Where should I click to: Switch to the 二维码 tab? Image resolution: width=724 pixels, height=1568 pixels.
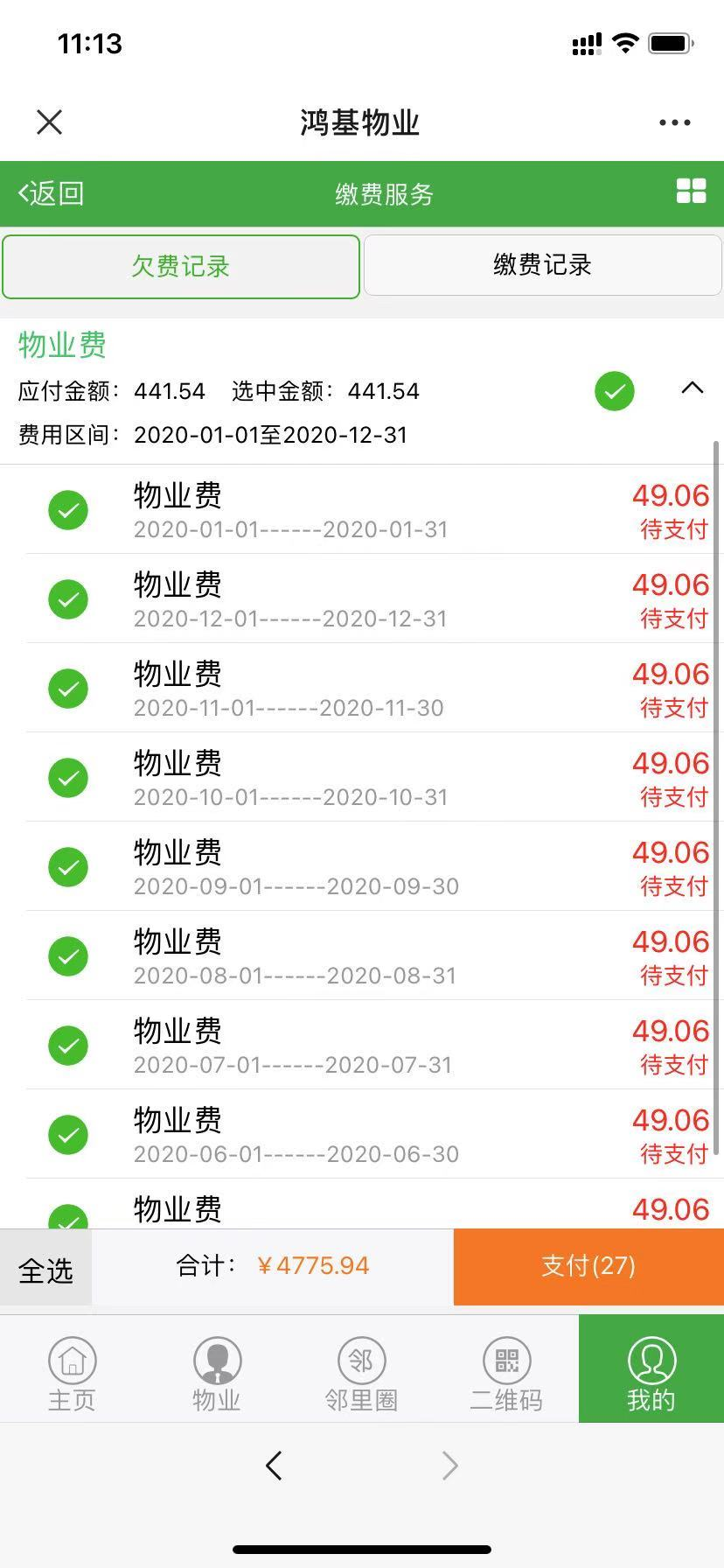pos(506,1374)
